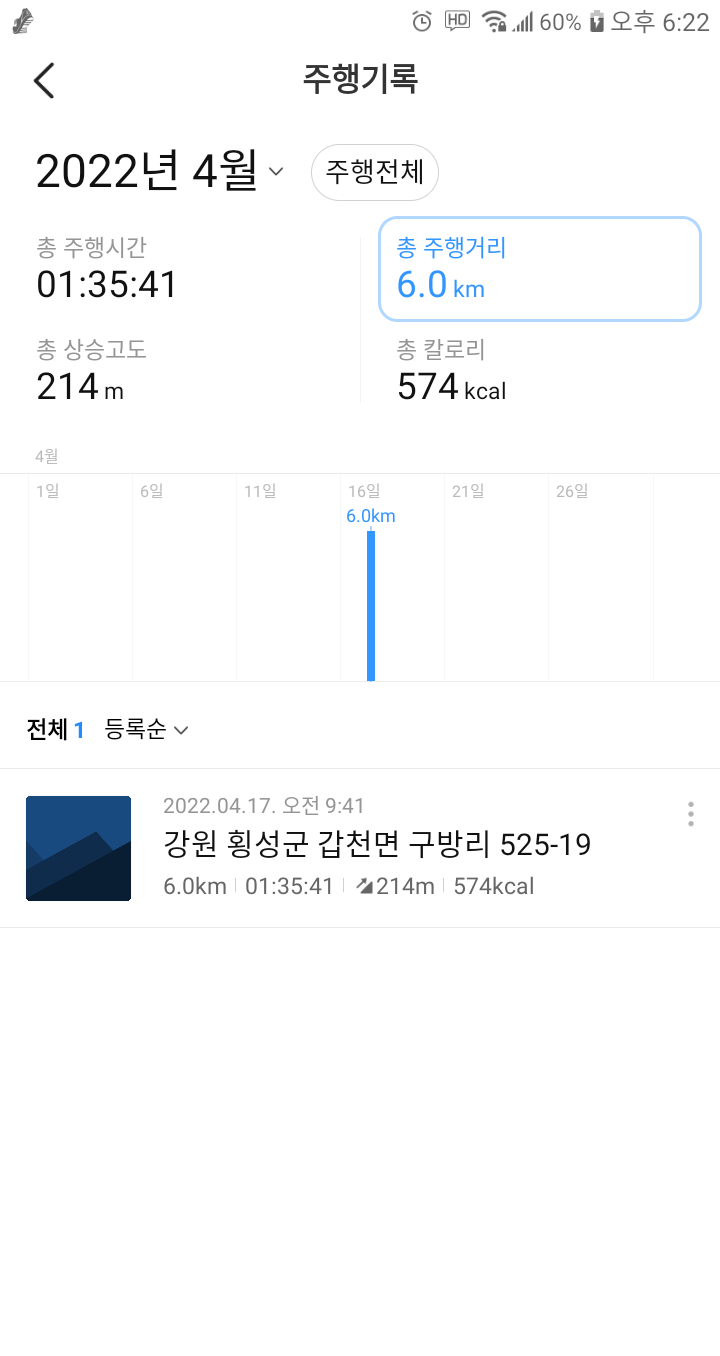Open the 2022년 4월 month picker

click(x=160, y=172)
